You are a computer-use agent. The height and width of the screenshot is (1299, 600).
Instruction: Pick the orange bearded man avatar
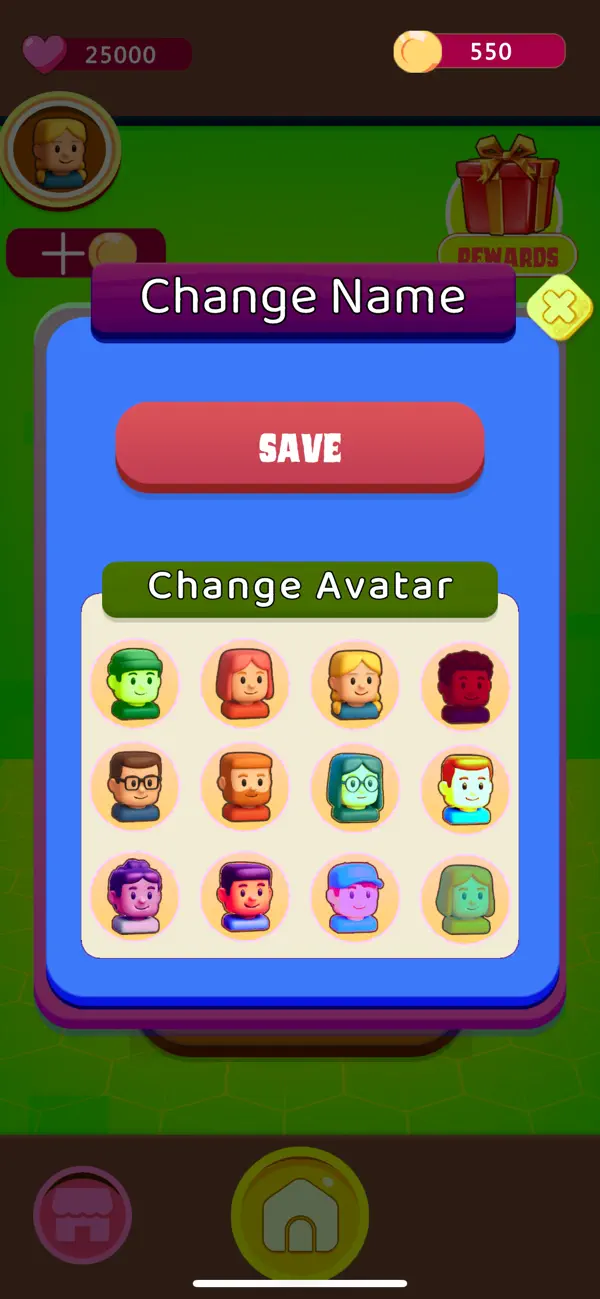click(x=245, y=787)
